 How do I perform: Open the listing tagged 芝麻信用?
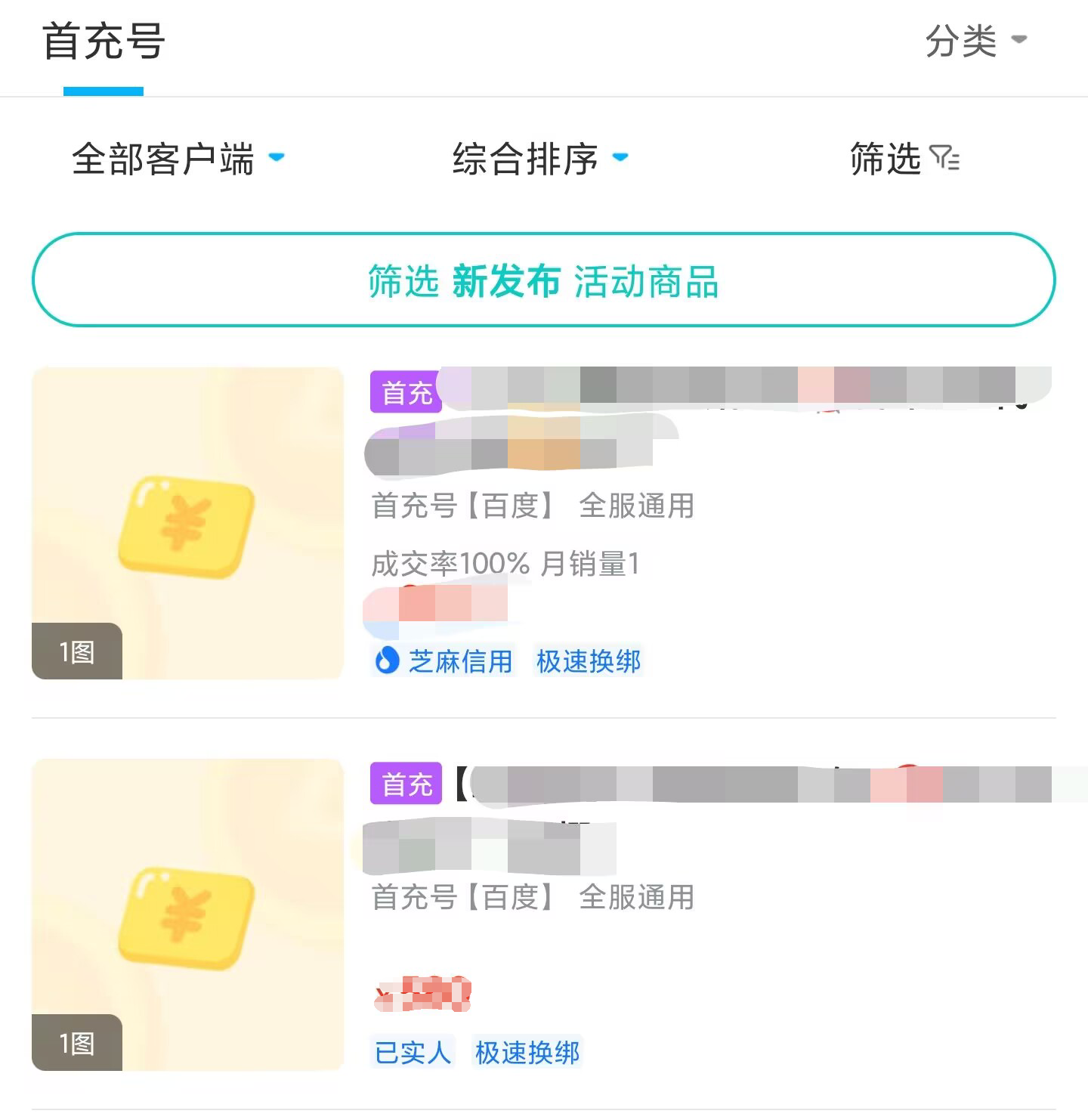pos(543,523)
